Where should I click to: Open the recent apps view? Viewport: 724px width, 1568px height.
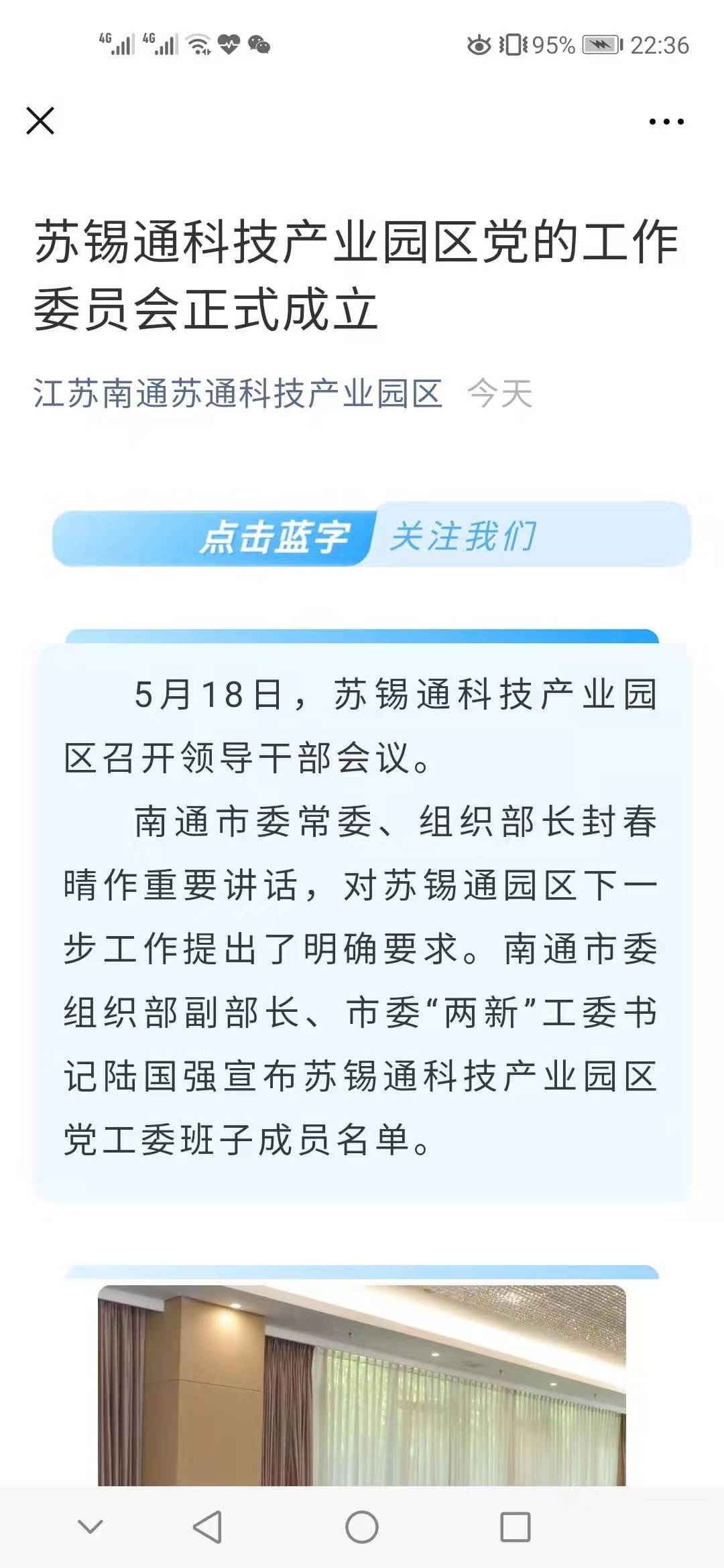pos(516,1527)
